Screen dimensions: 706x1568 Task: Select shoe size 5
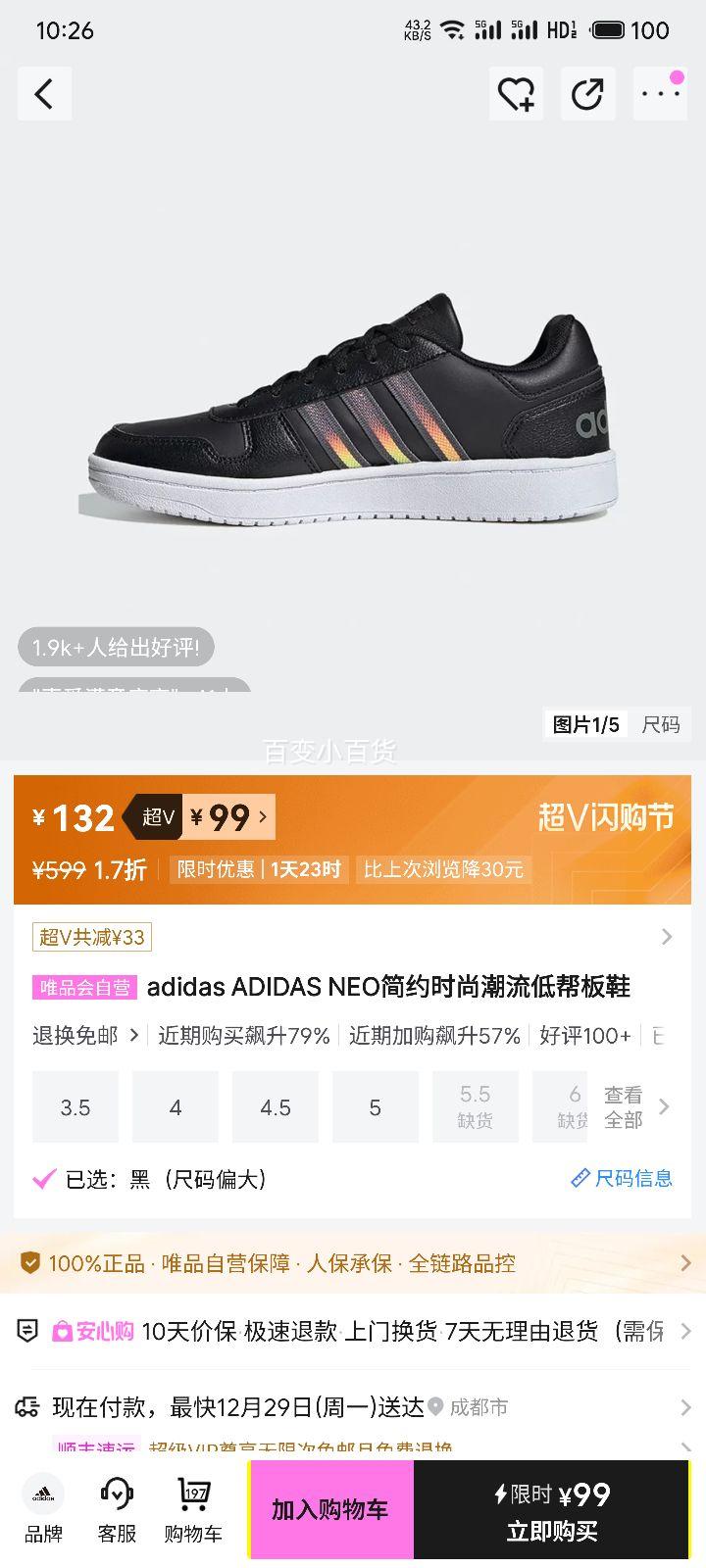pos(376,1106)
